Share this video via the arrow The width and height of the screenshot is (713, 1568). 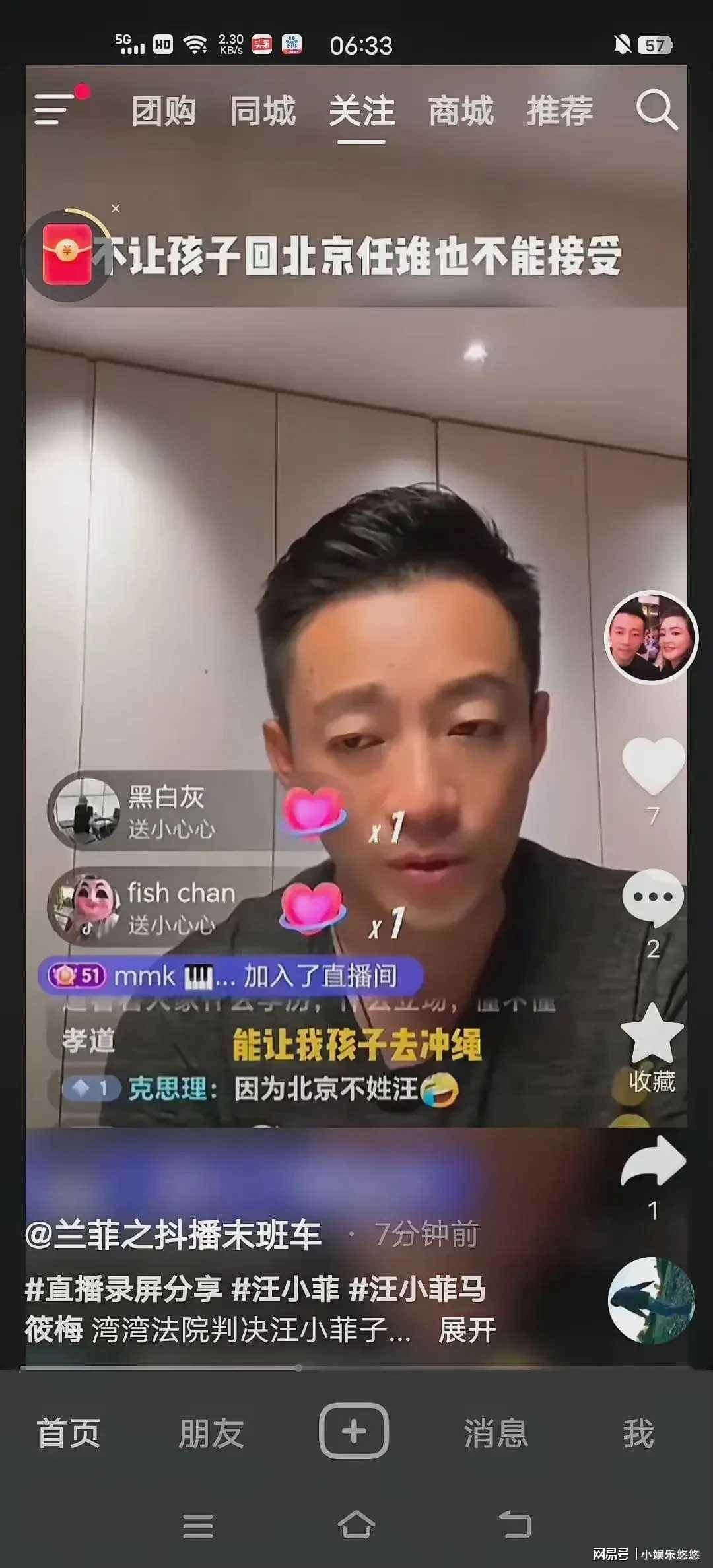(x=652, y=1163)
